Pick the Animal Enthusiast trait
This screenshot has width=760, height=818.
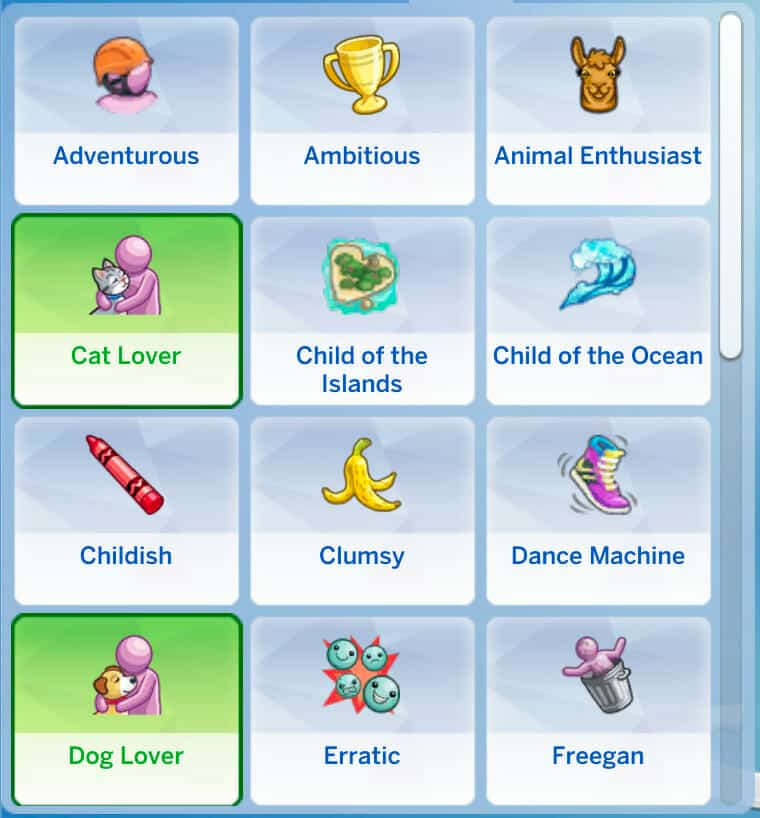(598, 111)
